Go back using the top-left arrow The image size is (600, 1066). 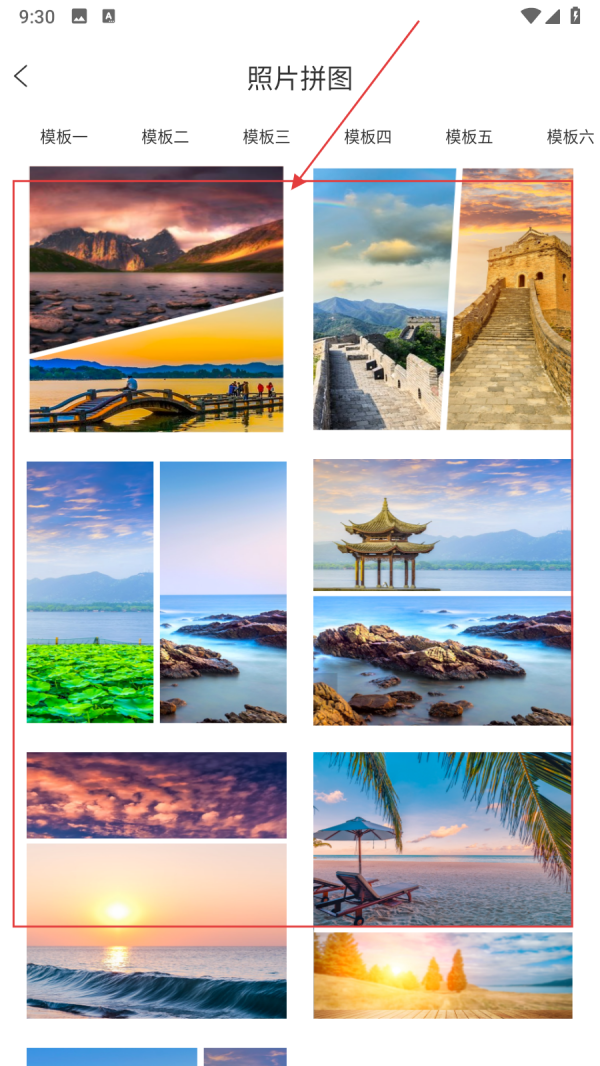(x=21, y=77)
